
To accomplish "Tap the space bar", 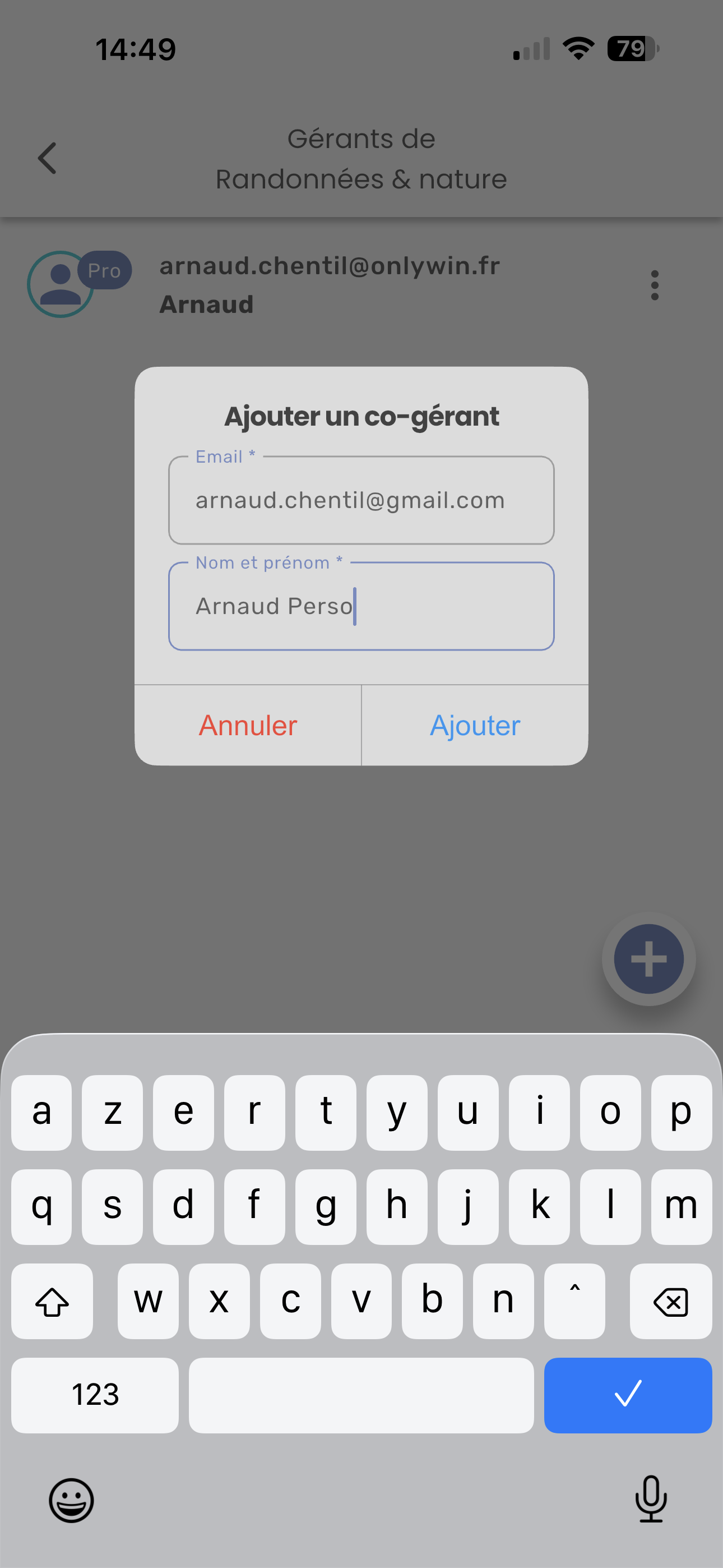I will tap(361, 1395).
